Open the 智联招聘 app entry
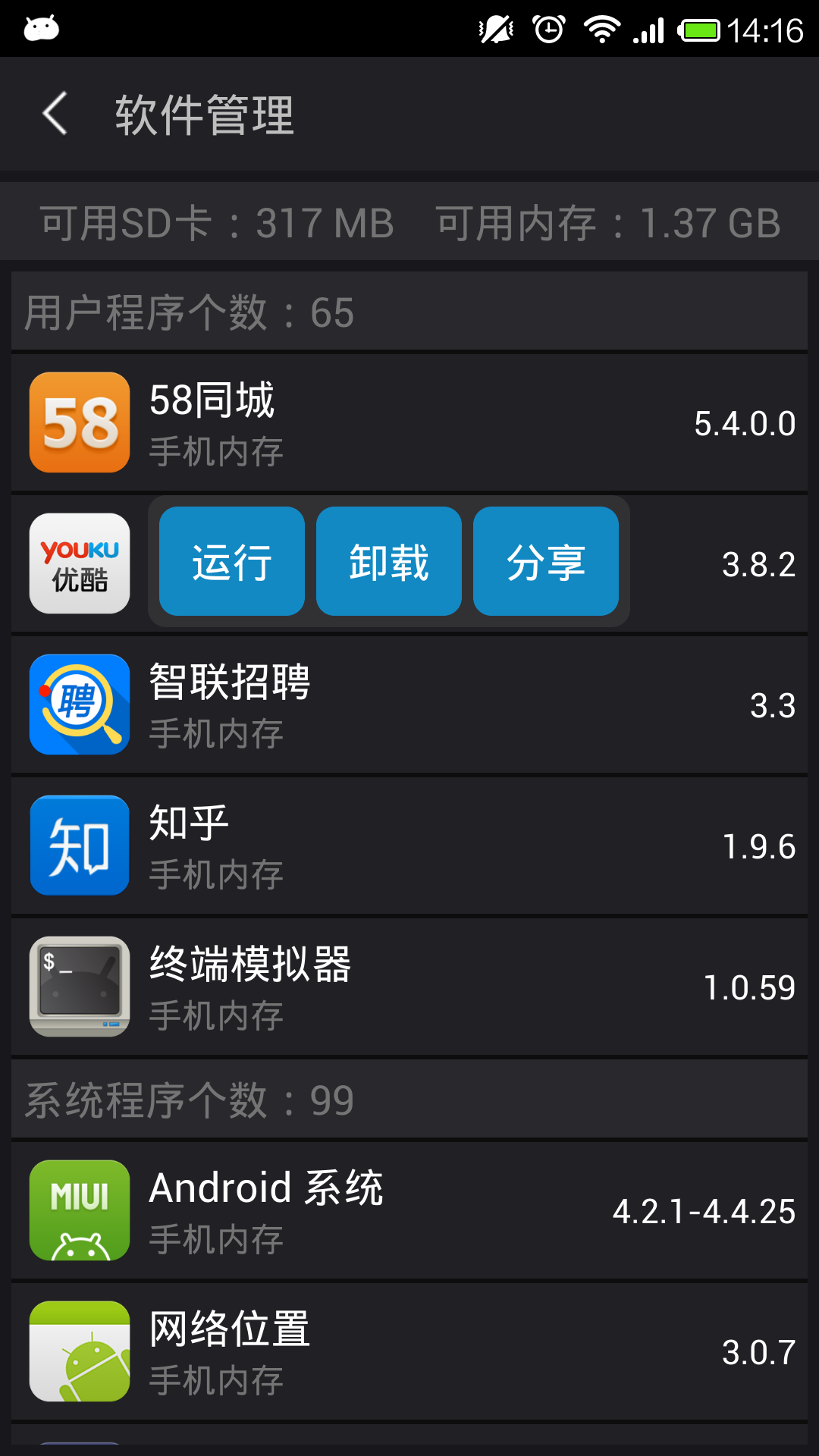 coord(409,704)
